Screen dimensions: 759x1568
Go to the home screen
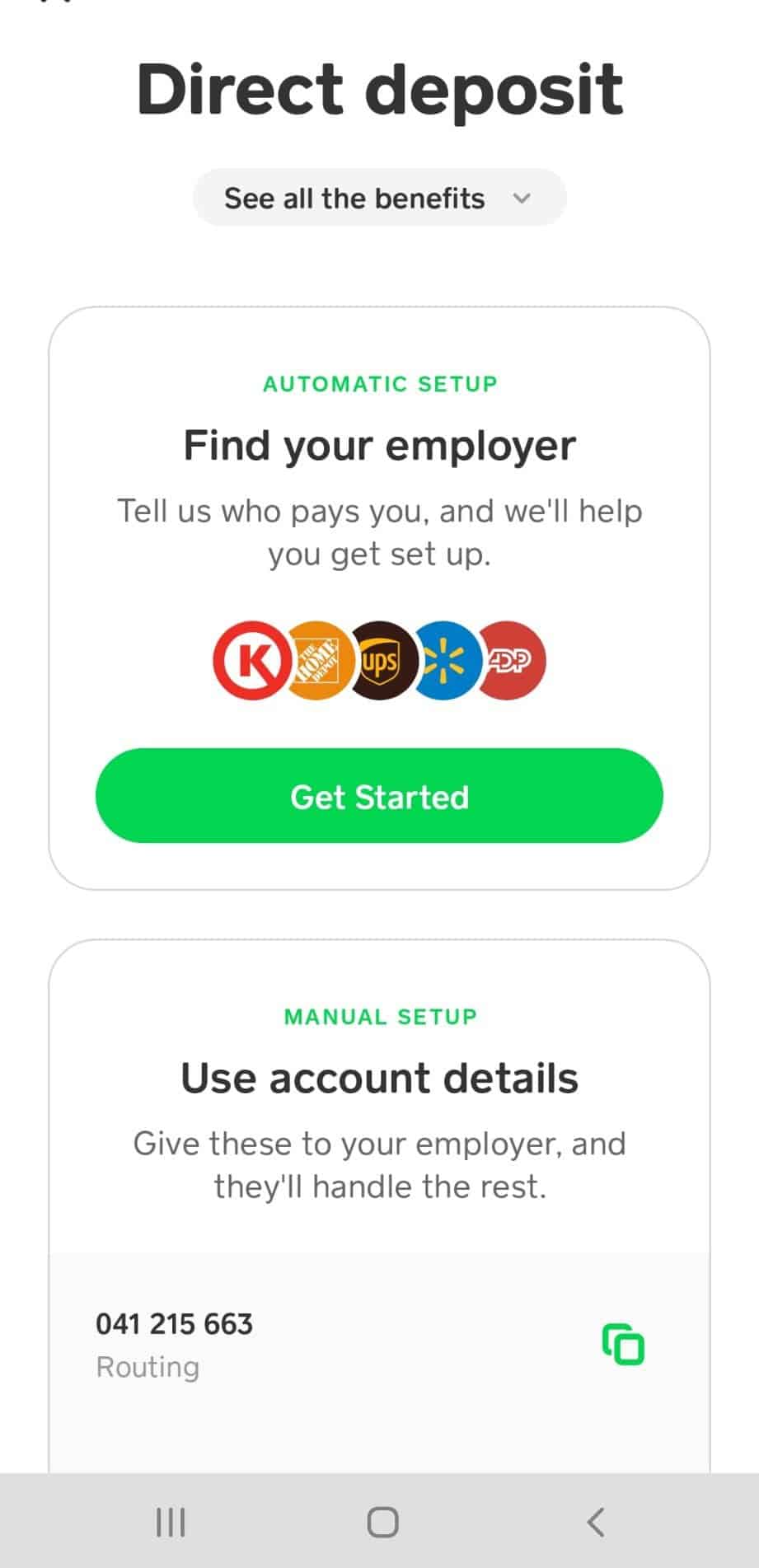tap(382, 1522)
